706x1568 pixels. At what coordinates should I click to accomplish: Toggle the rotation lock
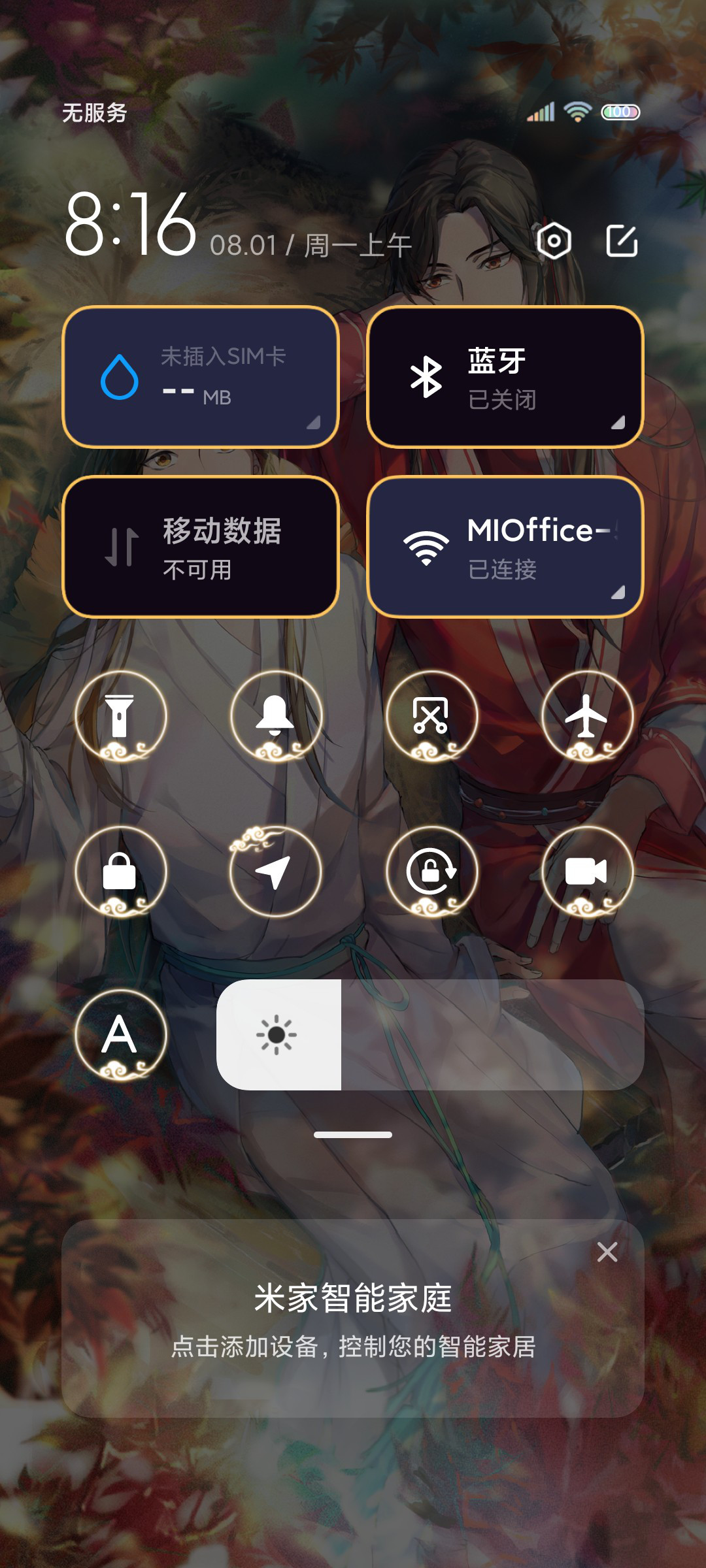[431, 872]
